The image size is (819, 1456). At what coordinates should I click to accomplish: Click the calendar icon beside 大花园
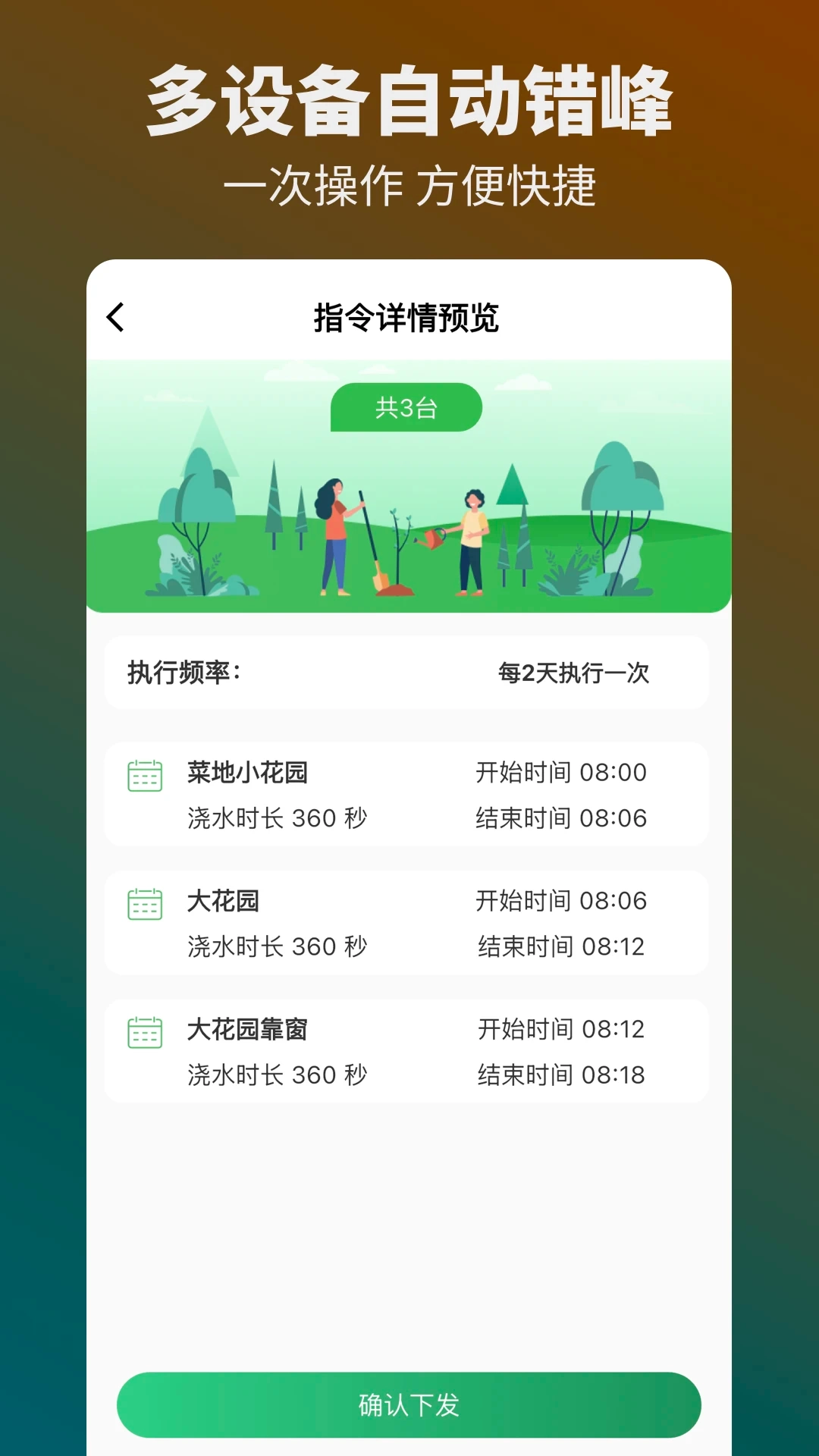coord(144,904)
